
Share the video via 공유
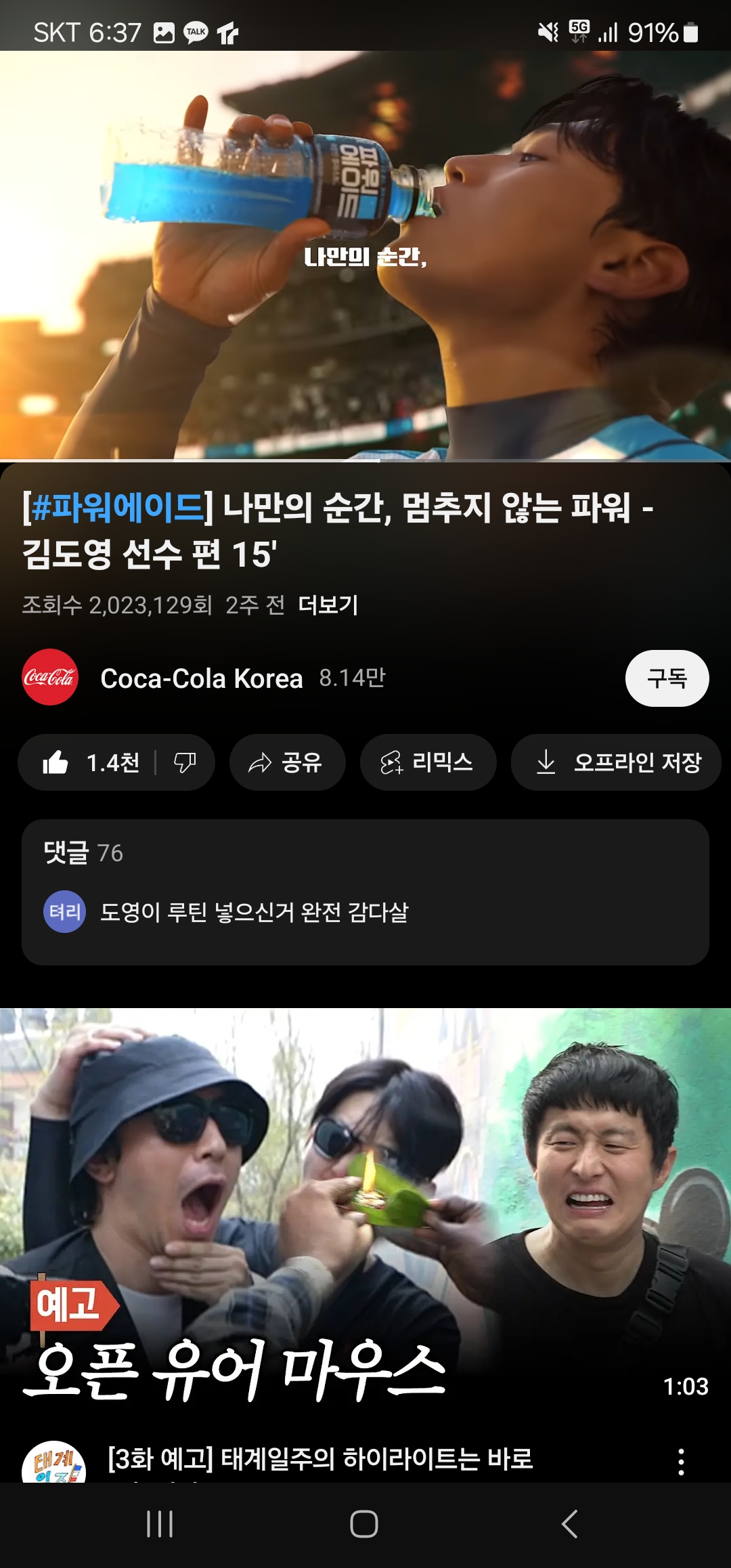click(287, 763)
